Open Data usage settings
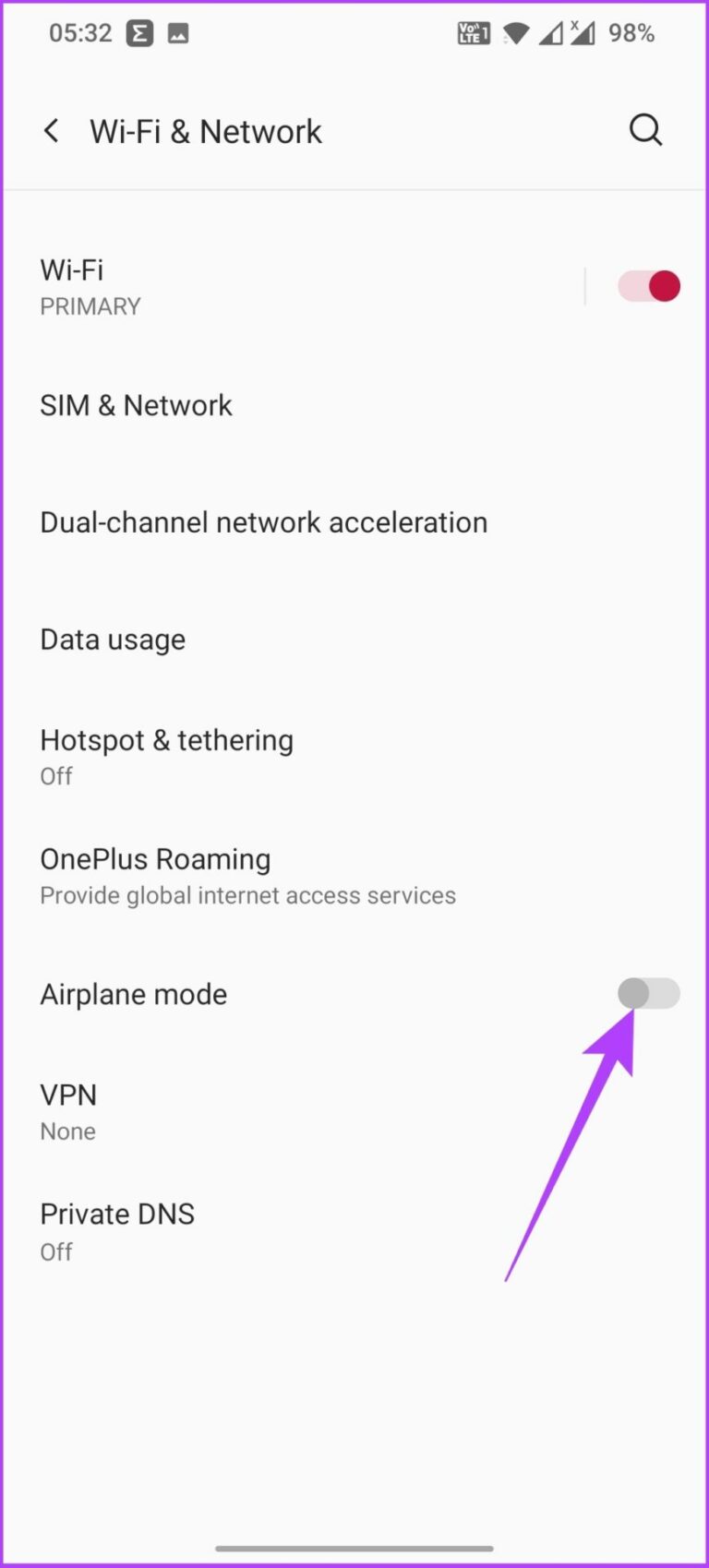This screenshot has height=1568, width=709. [113, 639]
